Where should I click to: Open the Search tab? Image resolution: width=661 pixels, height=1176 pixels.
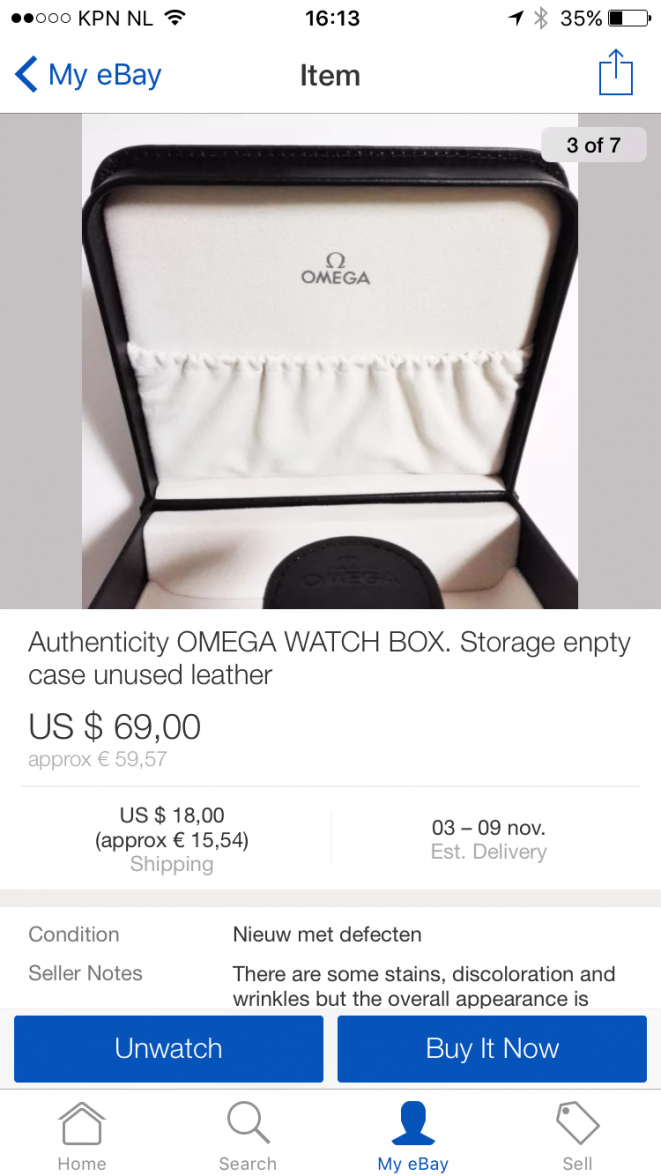tap(247, 1135)
